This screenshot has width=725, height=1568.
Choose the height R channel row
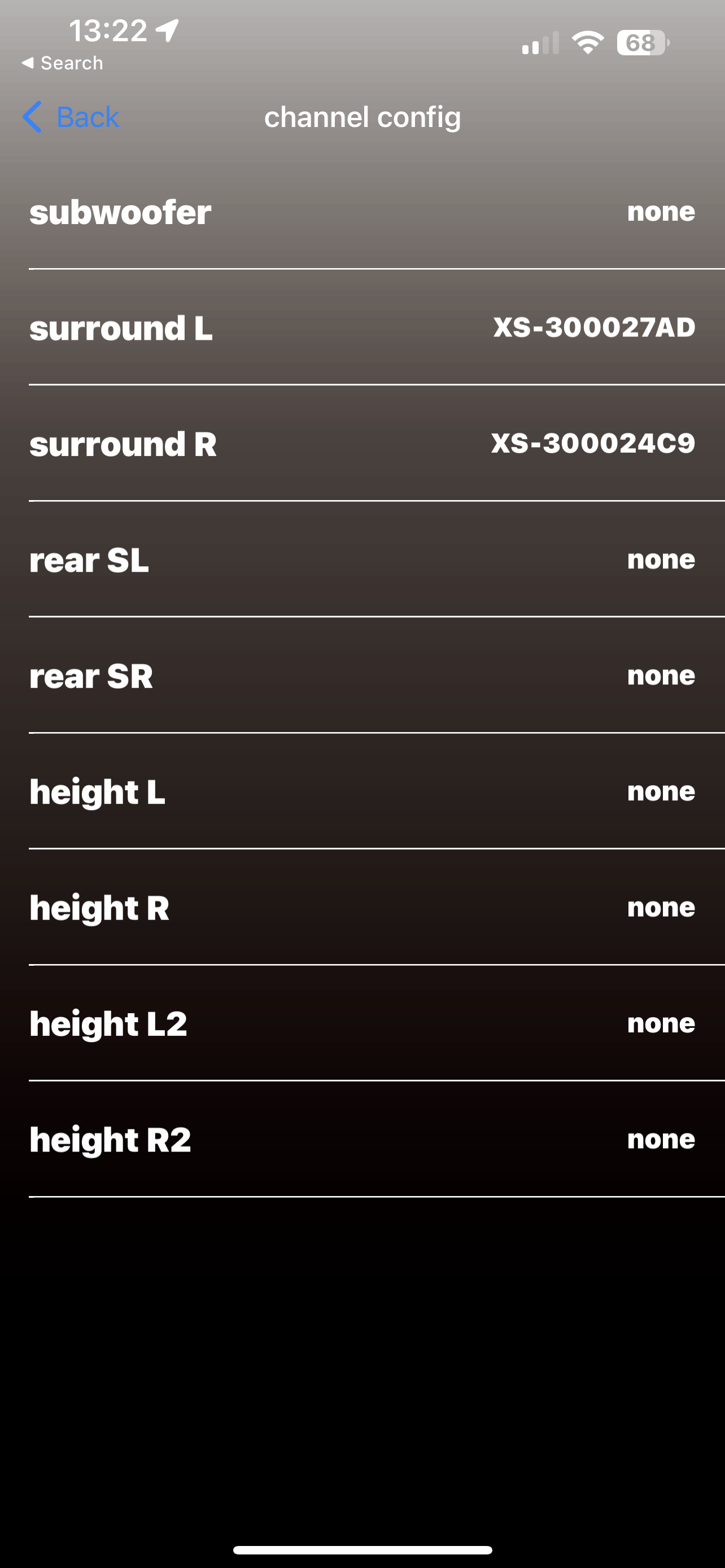362,908
